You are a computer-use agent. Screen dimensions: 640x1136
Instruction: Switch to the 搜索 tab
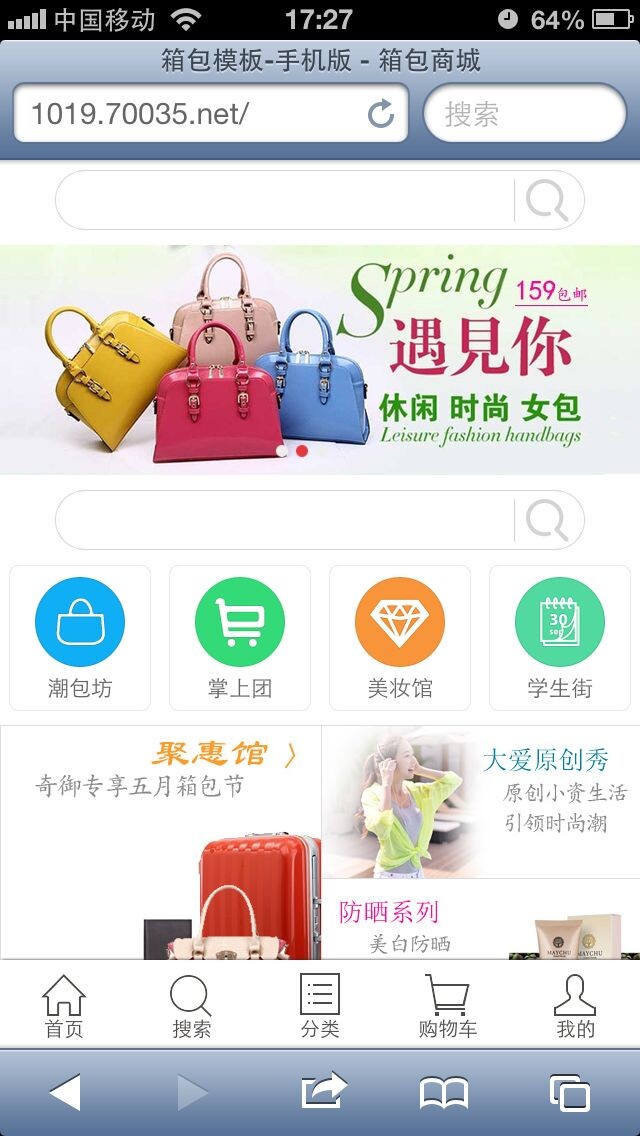pyautogui.click(x=191, y=1006)
